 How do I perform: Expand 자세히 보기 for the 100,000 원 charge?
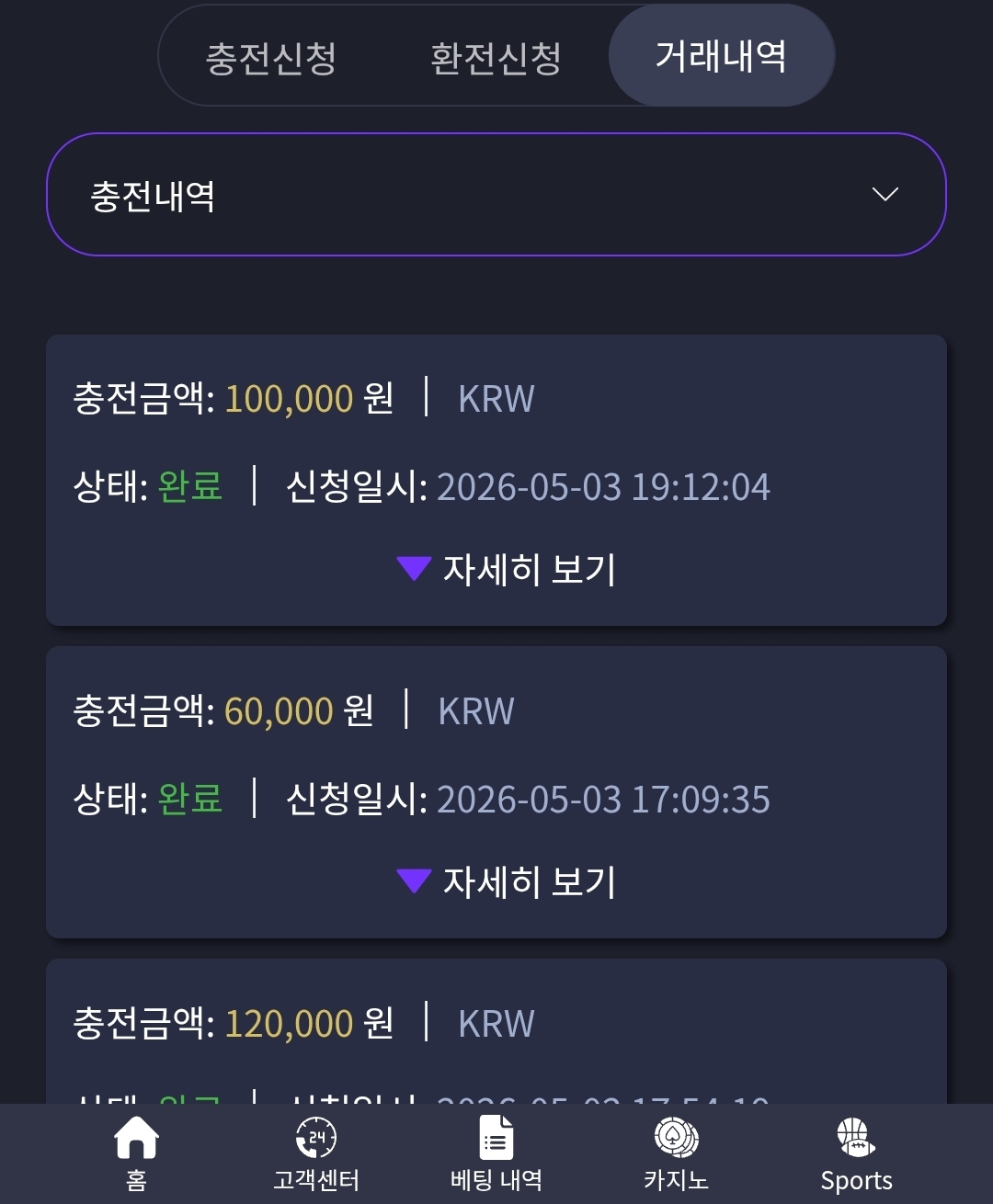pyautogui.click(x=507, y=570)
